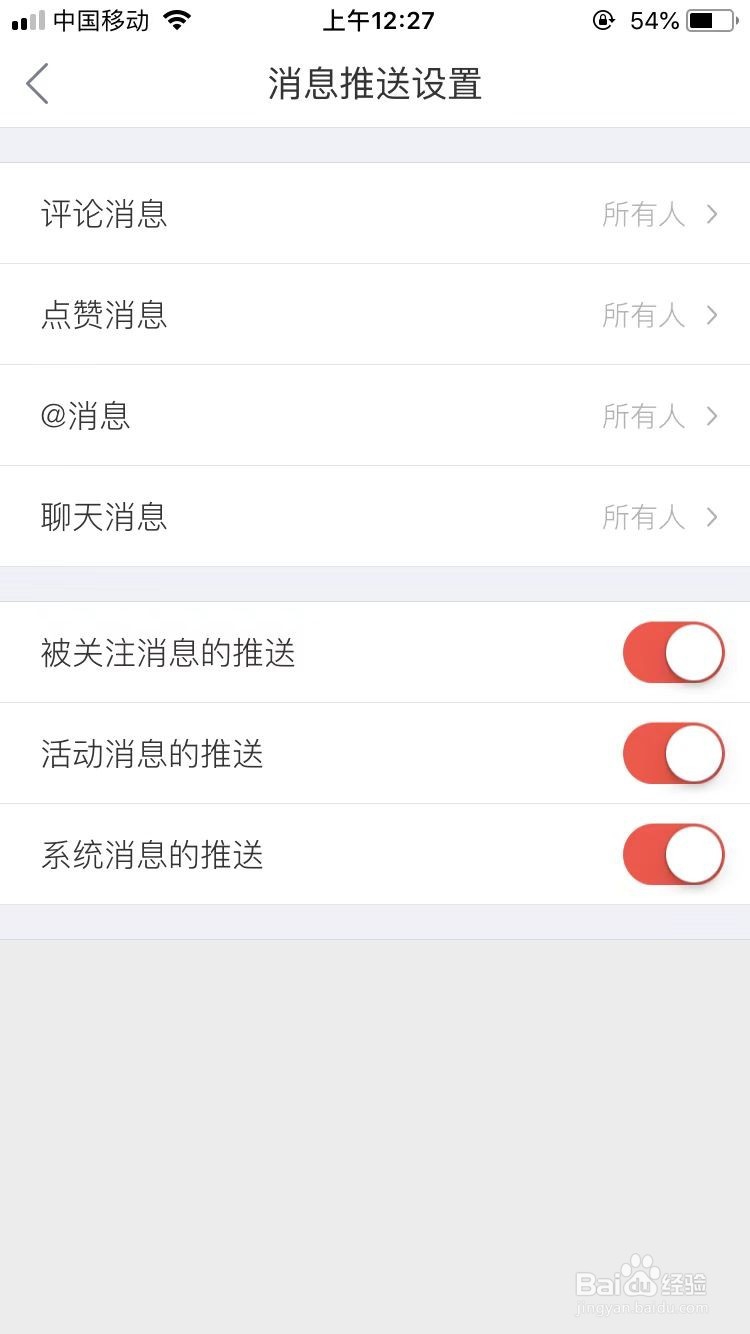
Task: Open 评论消息 settings
Action: pos(375,214)
